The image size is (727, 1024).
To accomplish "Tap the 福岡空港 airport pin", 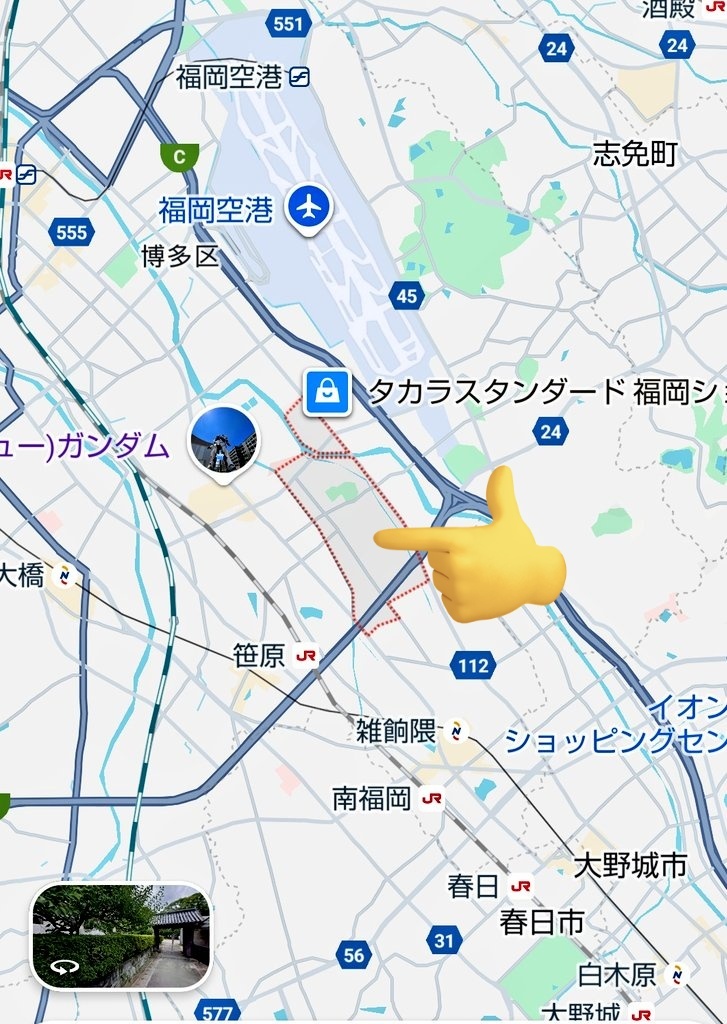I will (x=310, y=207).
